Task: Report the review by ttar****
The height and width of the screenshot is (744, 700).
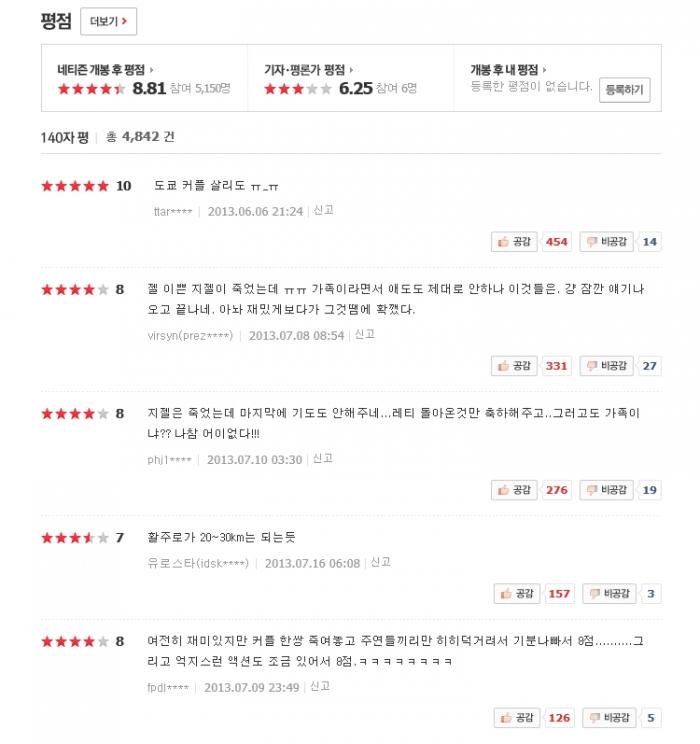Action: [x=323, y=210]
